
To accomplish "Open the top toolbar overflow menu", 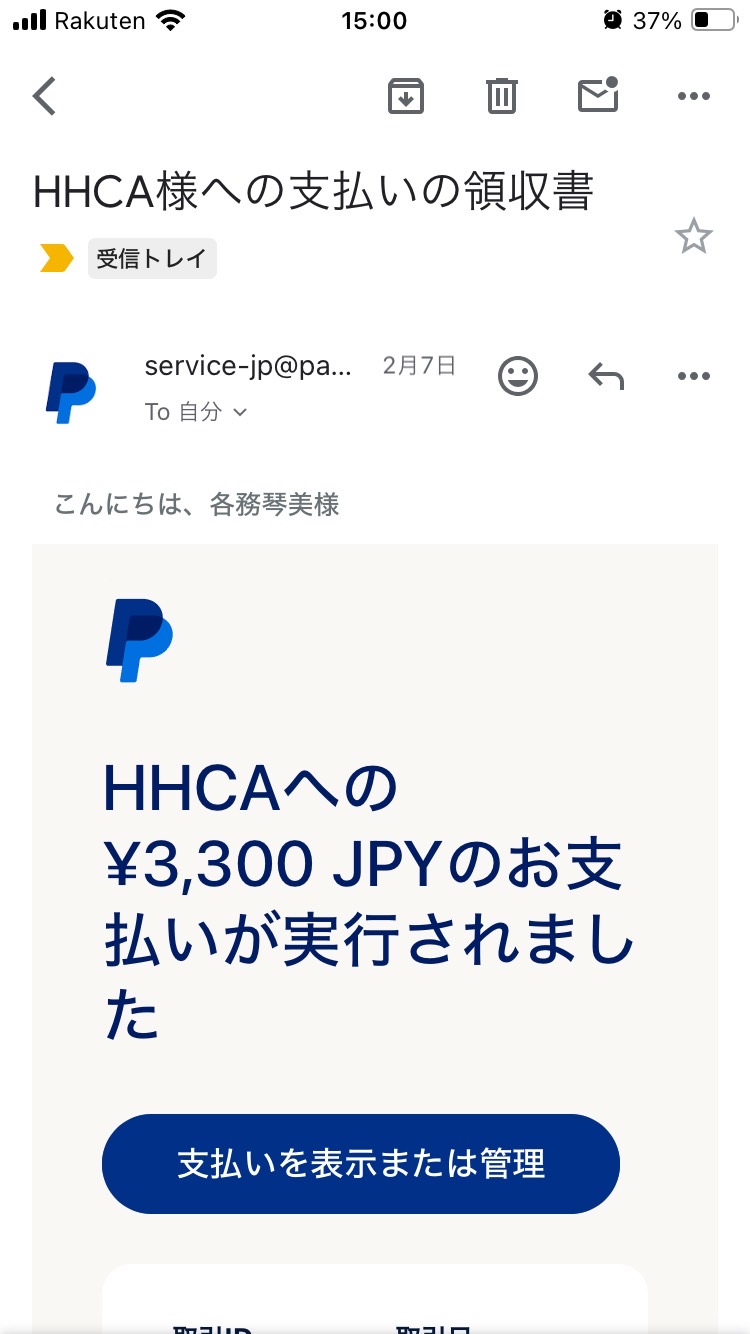I will 693,96.
